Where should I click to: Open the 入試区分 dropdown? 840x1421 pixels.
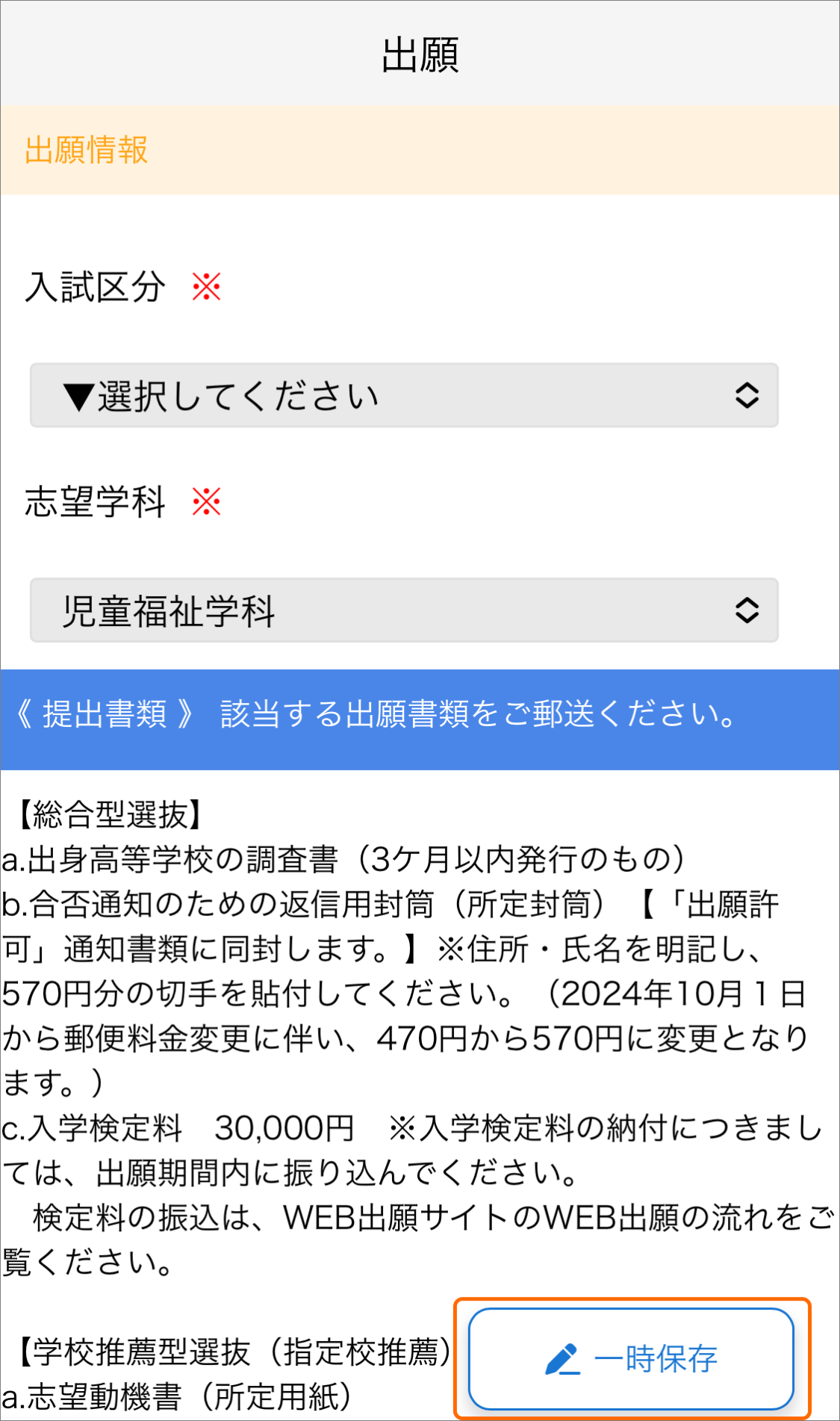tap(404, 395)
